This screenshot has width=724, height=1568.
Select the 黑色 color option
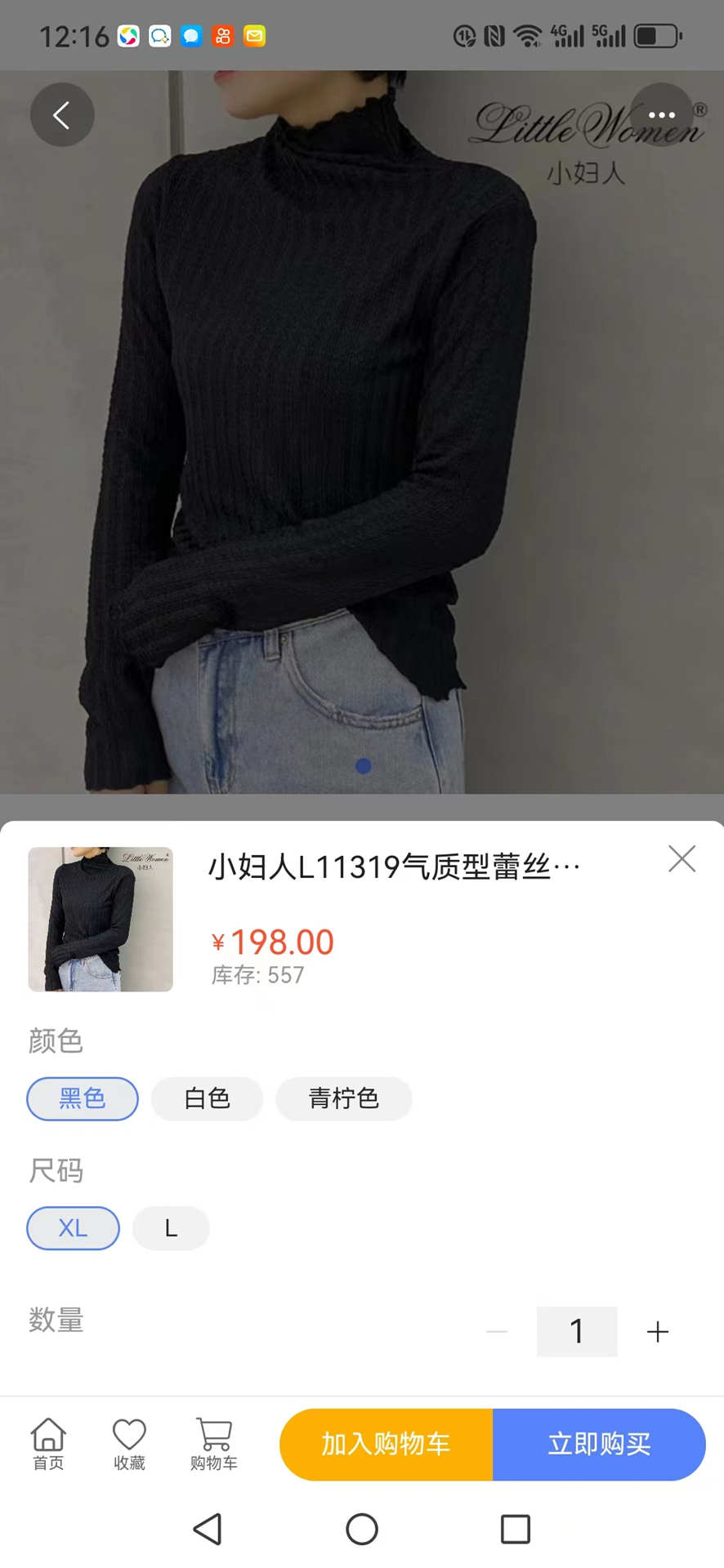click(83, 1098)
